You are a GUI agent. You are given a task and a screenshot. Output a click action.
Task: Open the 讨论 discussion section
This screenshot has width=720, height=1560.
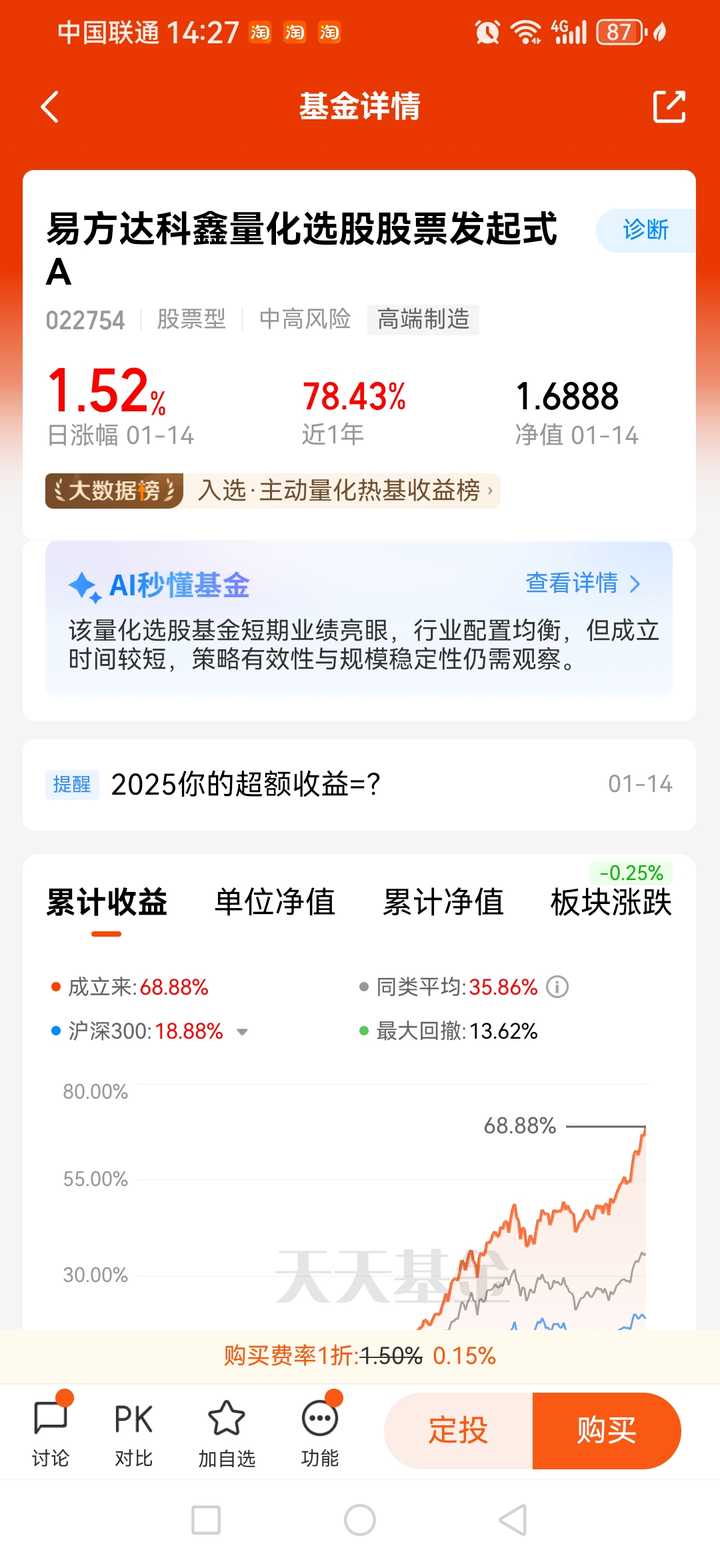pos(51,1432)
